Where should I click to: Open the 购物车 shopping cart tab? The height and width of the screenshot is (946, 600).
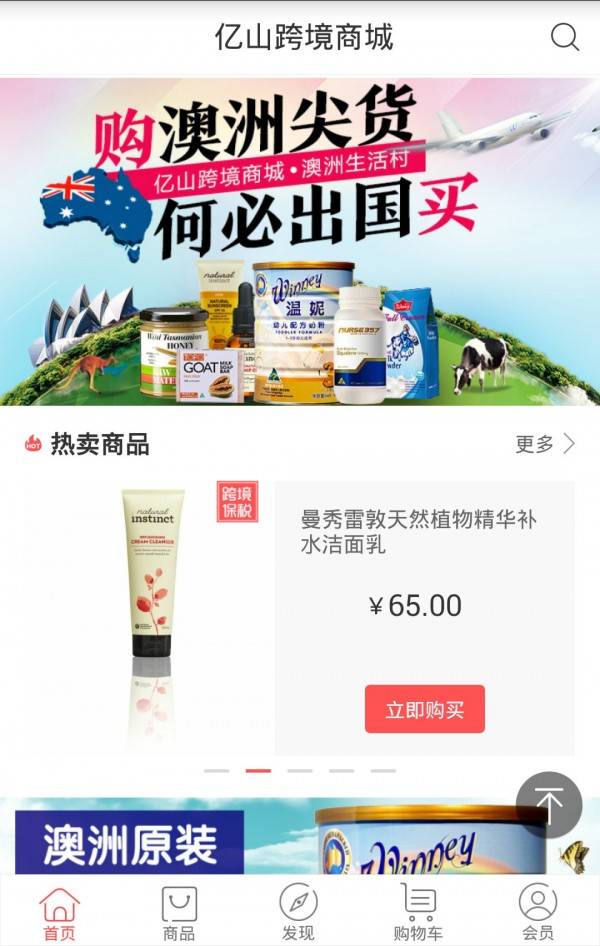point(418,914)
